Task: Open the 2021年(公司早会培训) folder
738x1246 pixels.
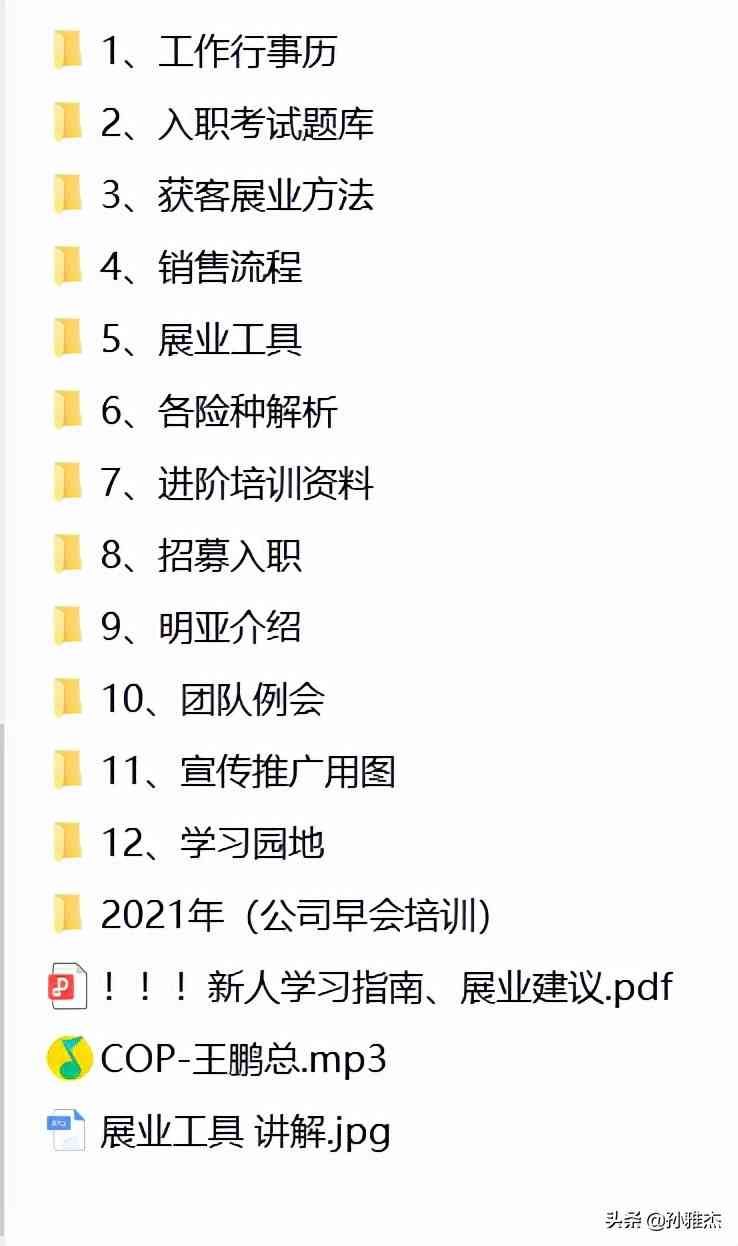Action: [295, 915]
